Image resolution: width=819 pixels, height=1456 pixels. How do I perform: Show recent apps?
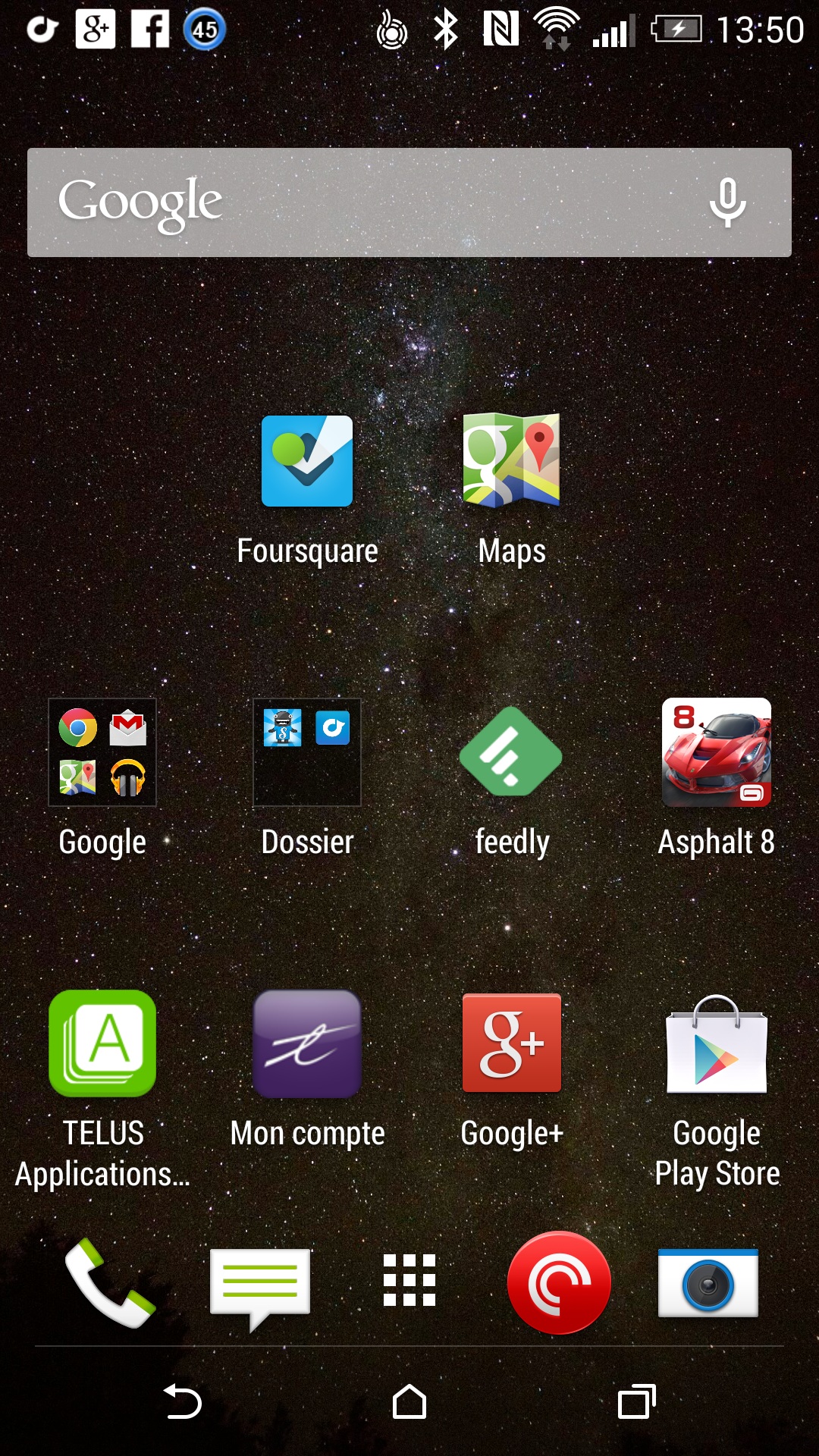[636, 1401]
